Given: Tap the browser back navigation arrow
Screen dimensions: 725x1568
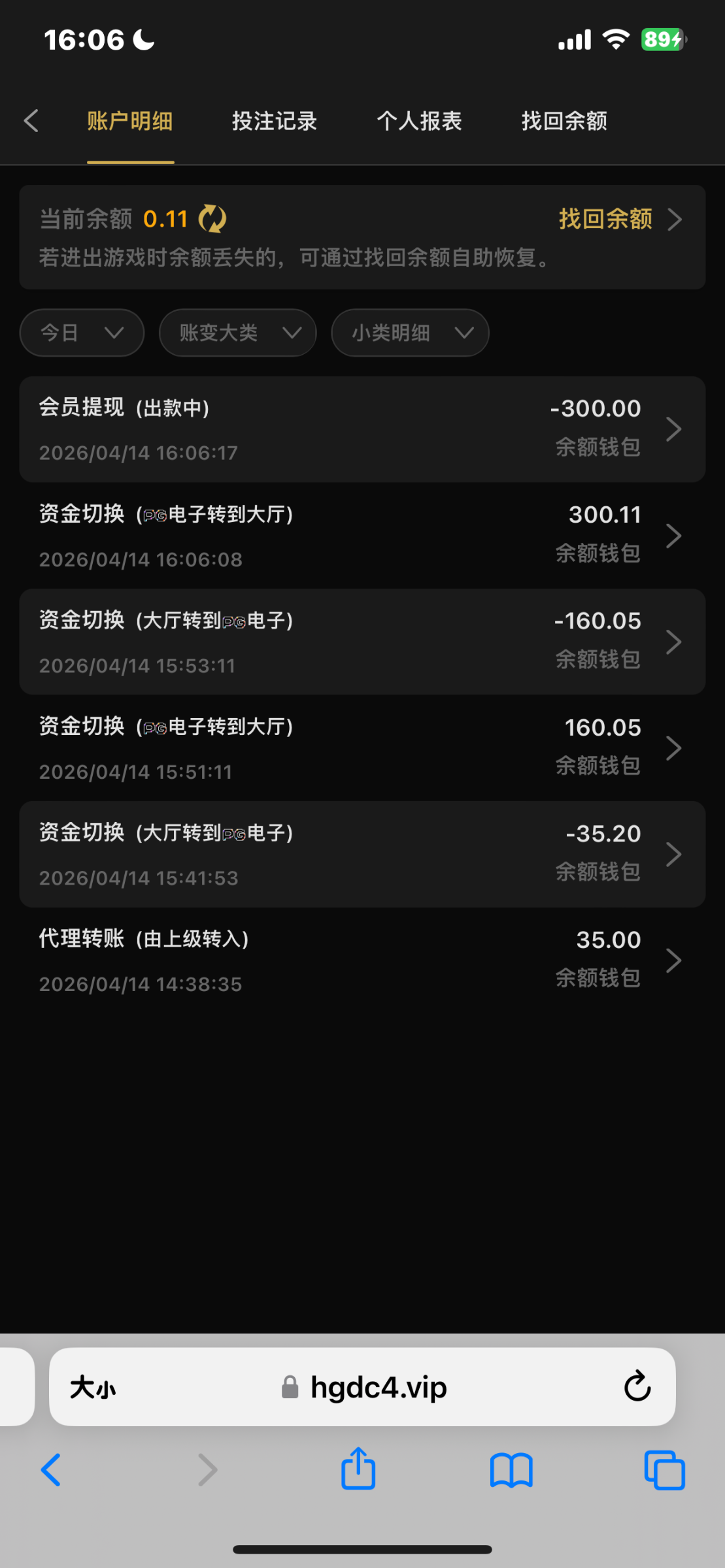Looking at the screenshot, I should click(x=52, y=1469).
